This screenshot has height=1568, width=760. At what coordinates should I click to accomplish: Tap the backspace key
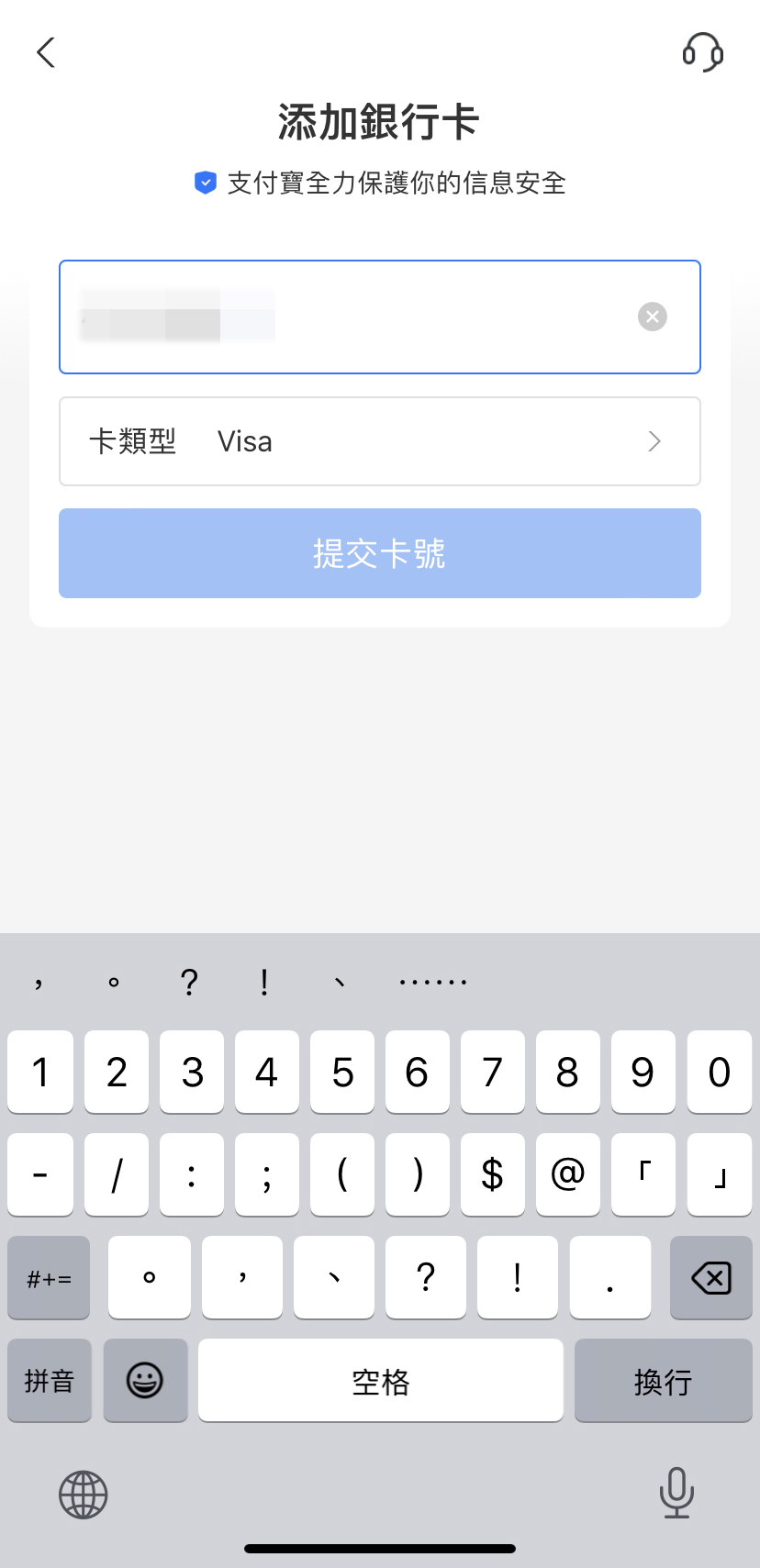point(711,1277)
